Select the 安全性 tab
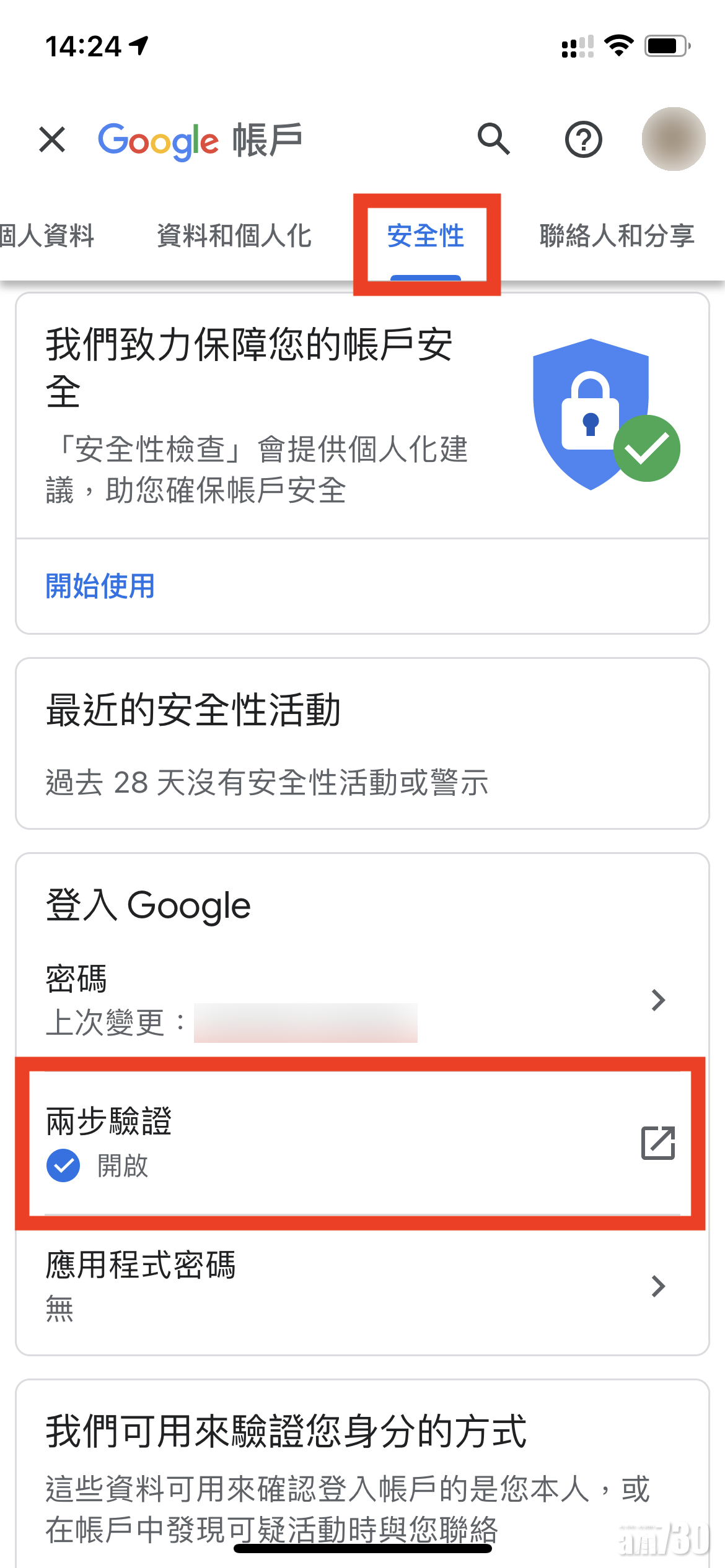Image resolution: width=725 pixels, height=1568 pixels. click(426, 236)
